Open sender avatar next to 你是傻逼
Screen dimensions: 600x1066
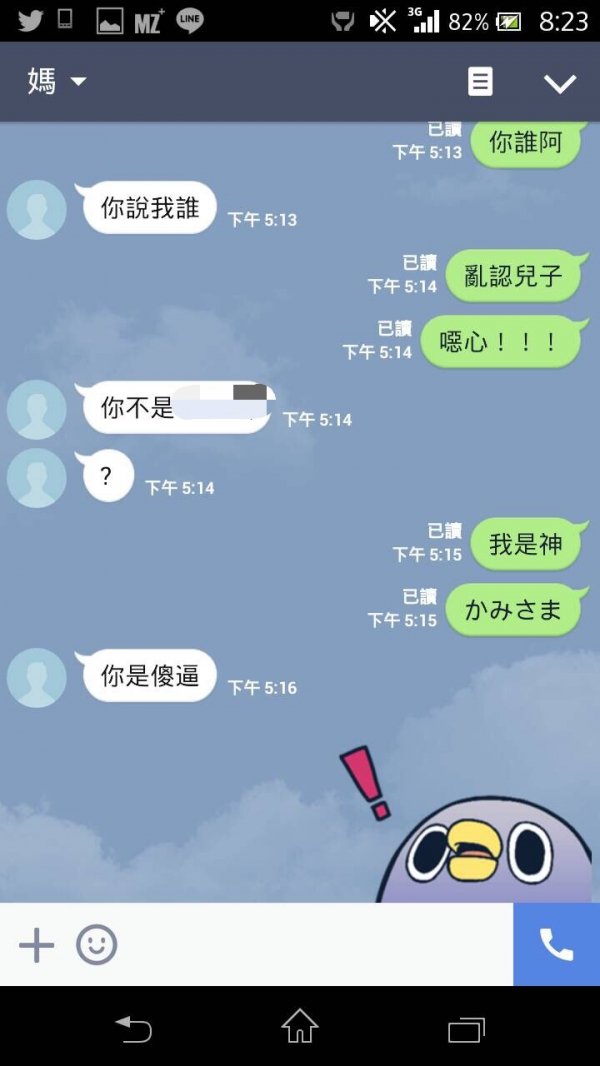coord(37,678)
